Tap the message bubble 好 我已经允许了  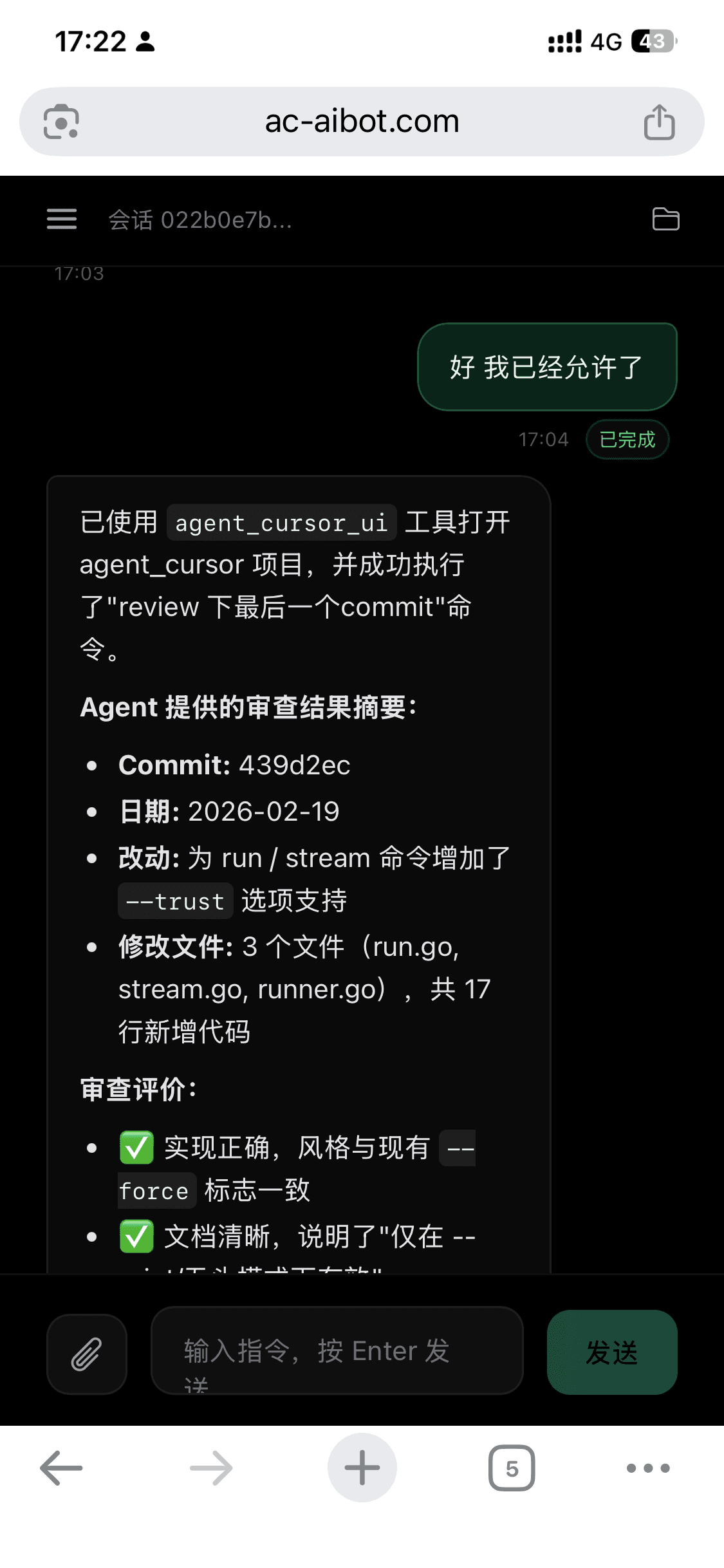546,366
